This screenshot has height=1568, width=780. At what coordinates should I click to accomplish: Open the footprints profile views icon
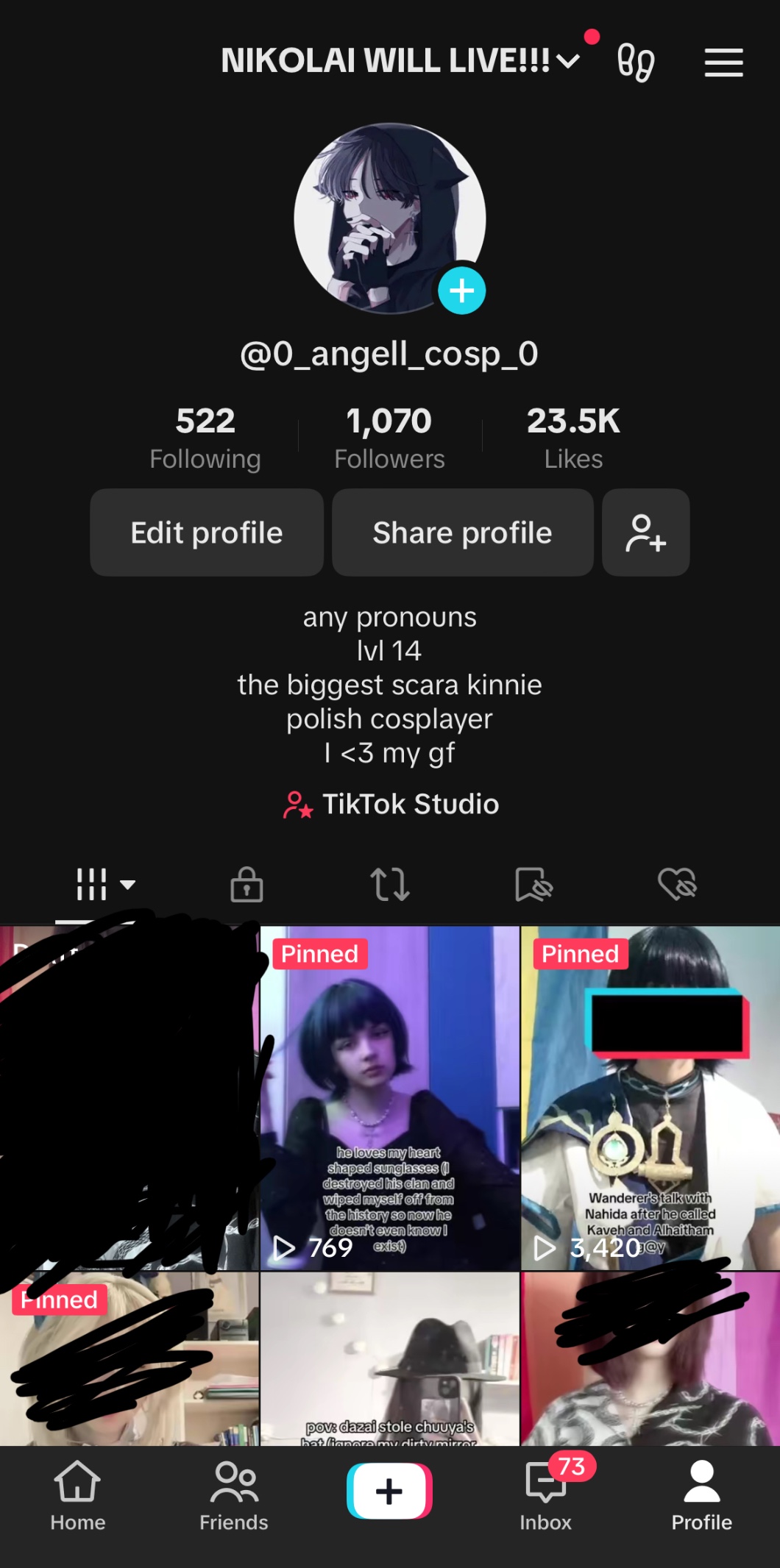tap(635, 63)
